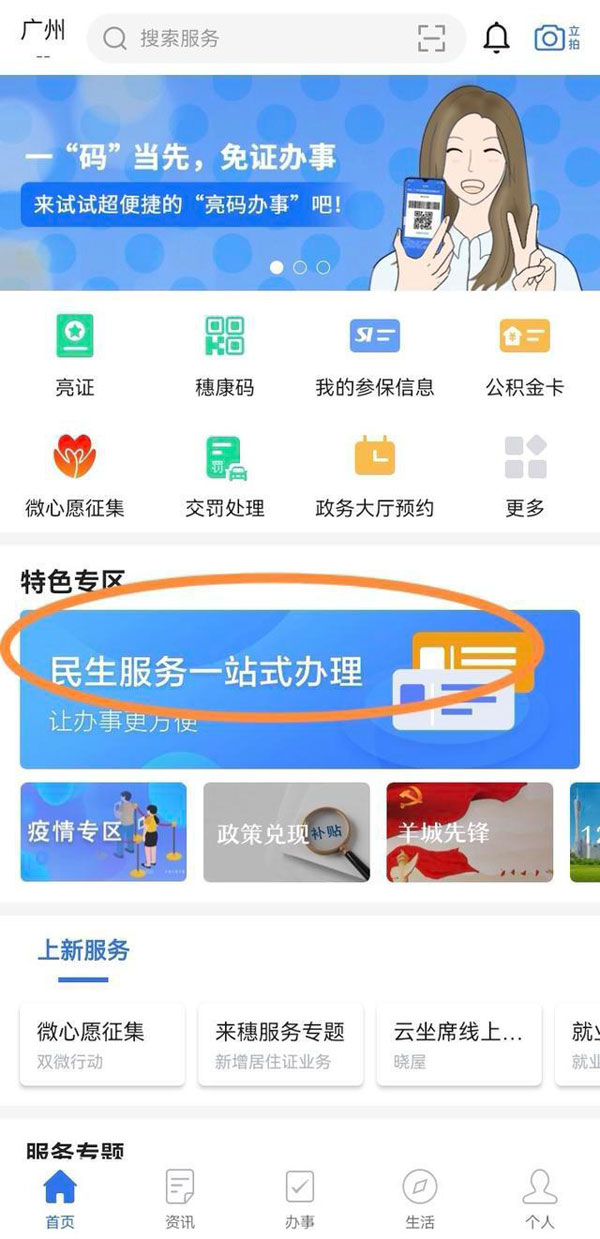Open the 民生服务一站式办理 banner
Image resolution: width=600 pixels, height=1239 pixels.
click(x=300, y=688)
